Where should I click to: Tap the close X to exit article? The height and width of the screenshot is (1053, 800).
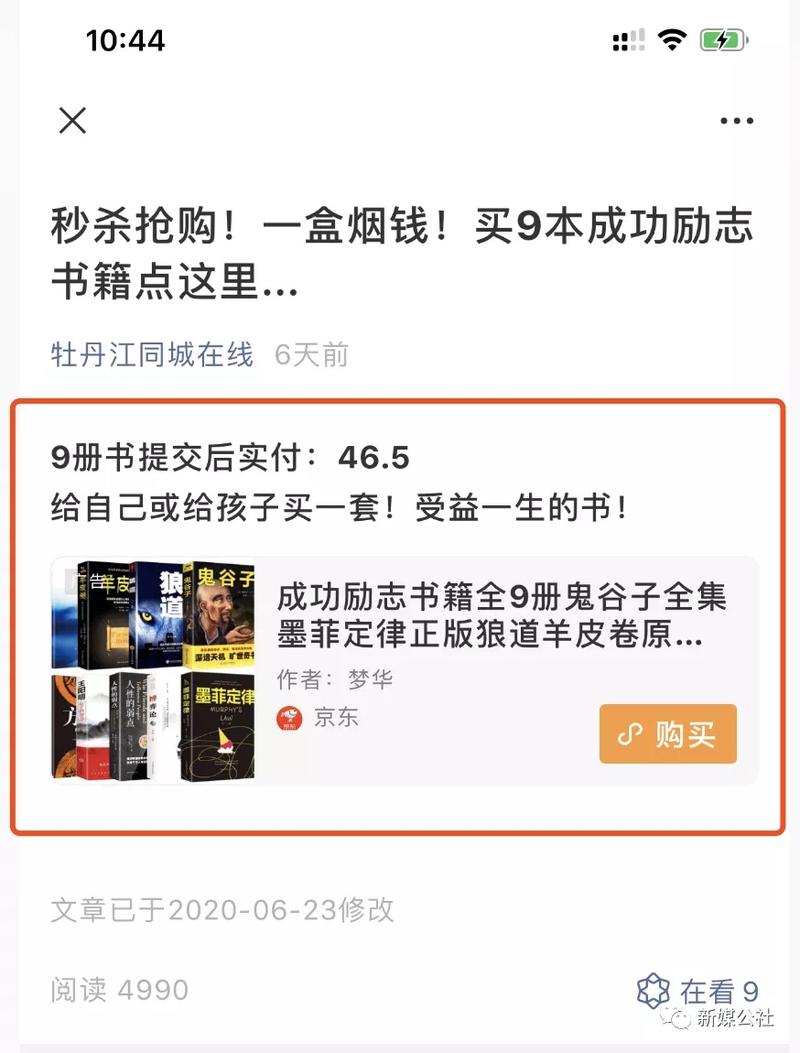point(71,120)
